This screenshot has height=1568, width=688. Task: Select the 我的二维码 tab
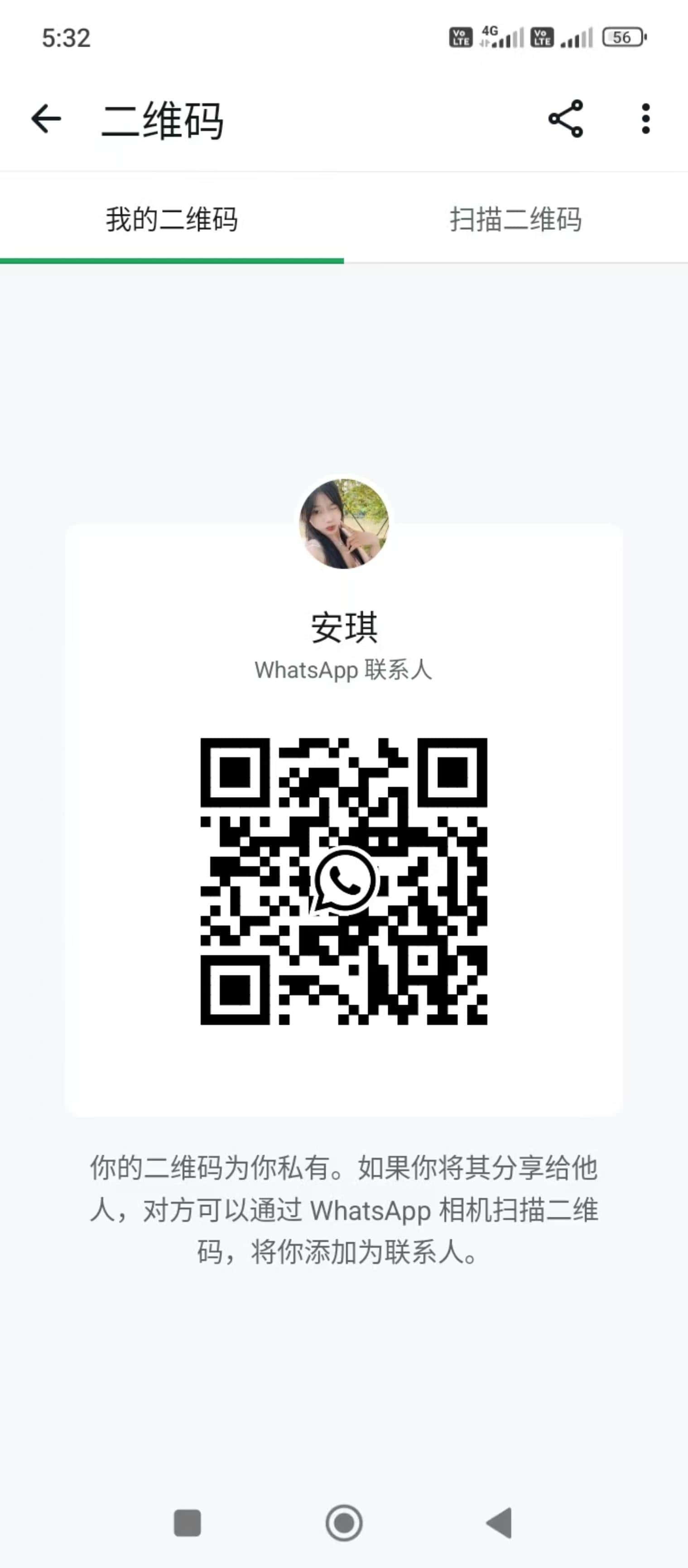tap(172, 219)
